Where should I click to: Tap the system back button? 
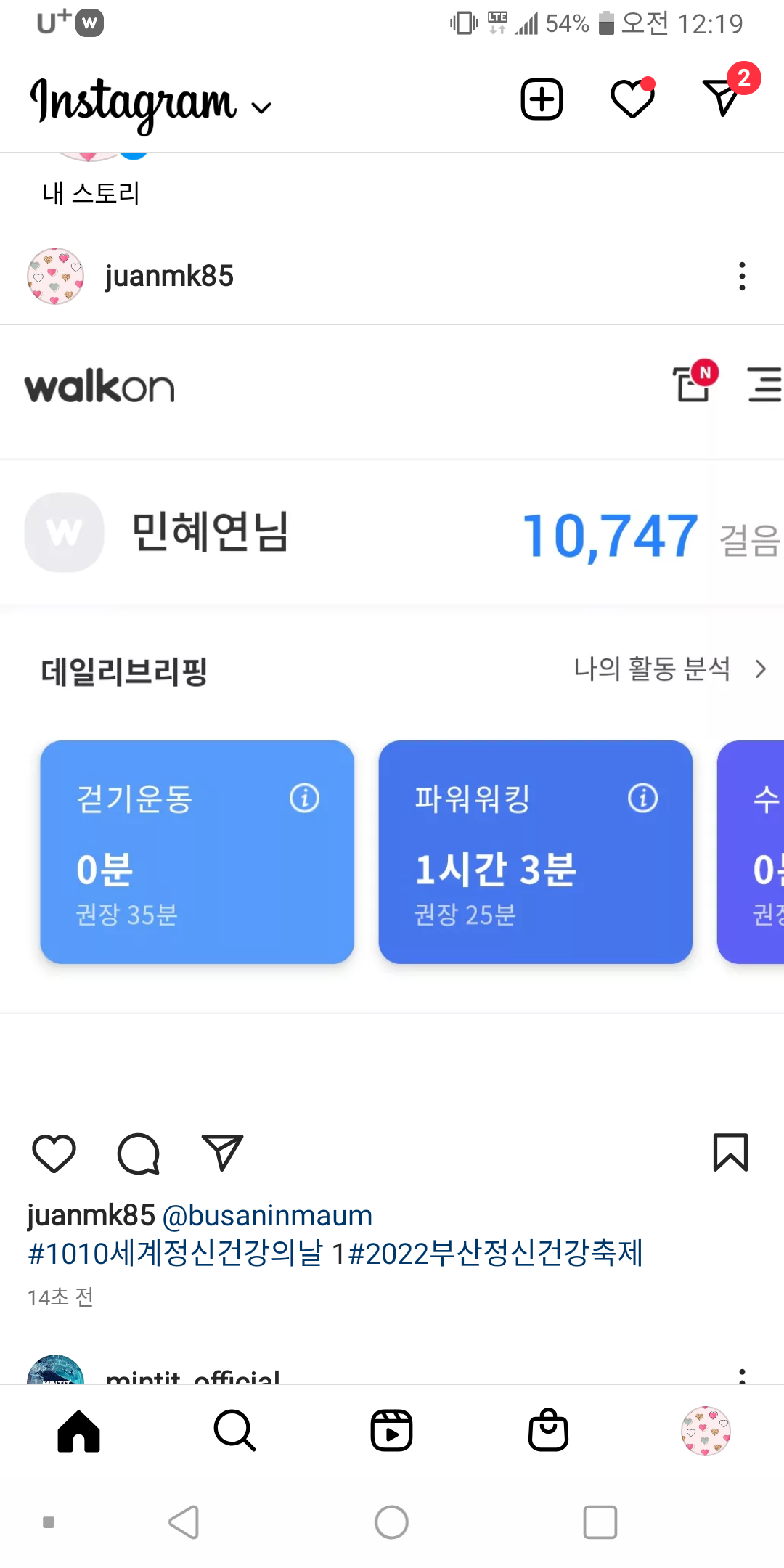coord(184,1522)
